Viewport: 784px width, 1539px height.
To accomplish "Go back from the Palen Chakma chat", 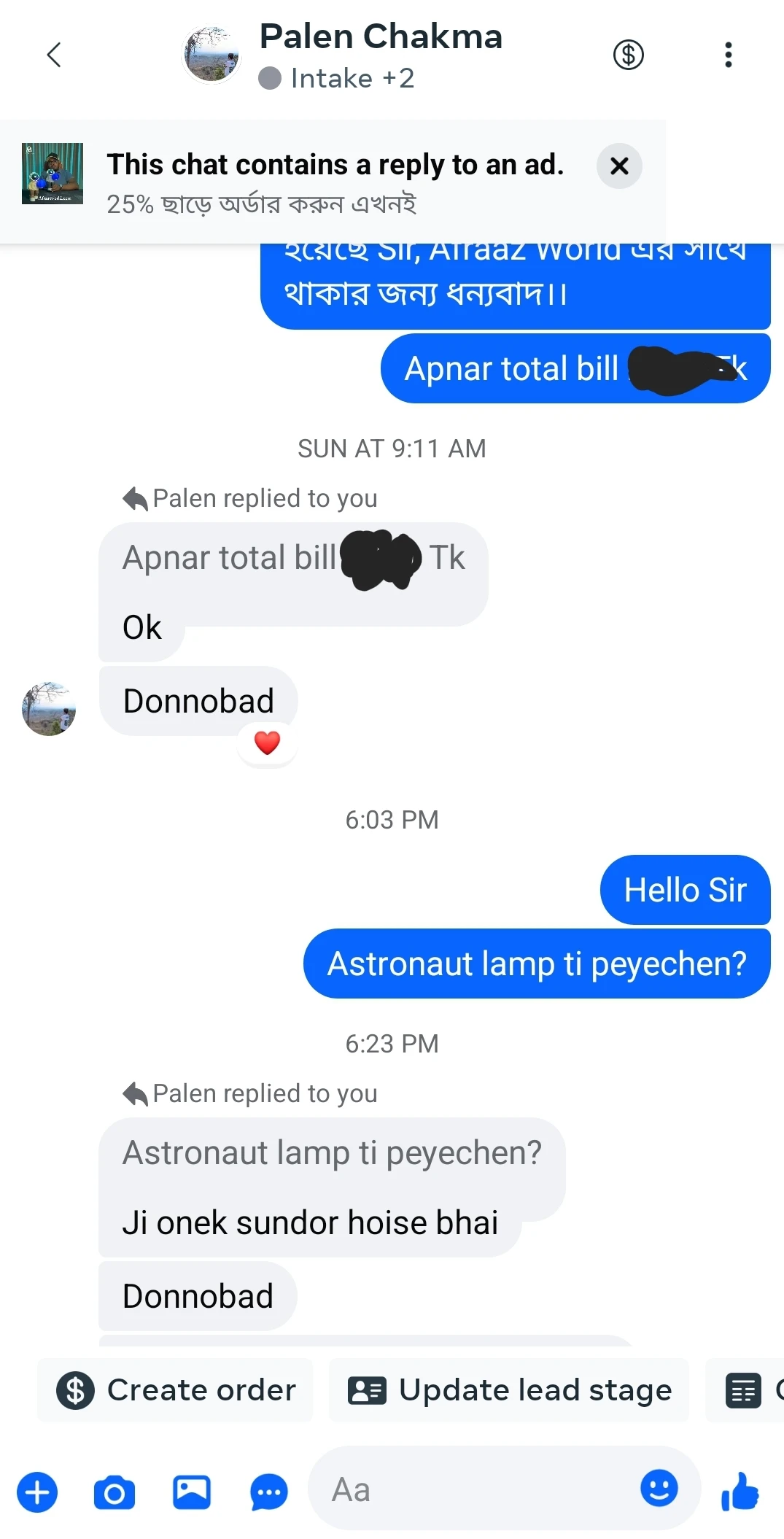I will 53,55.
